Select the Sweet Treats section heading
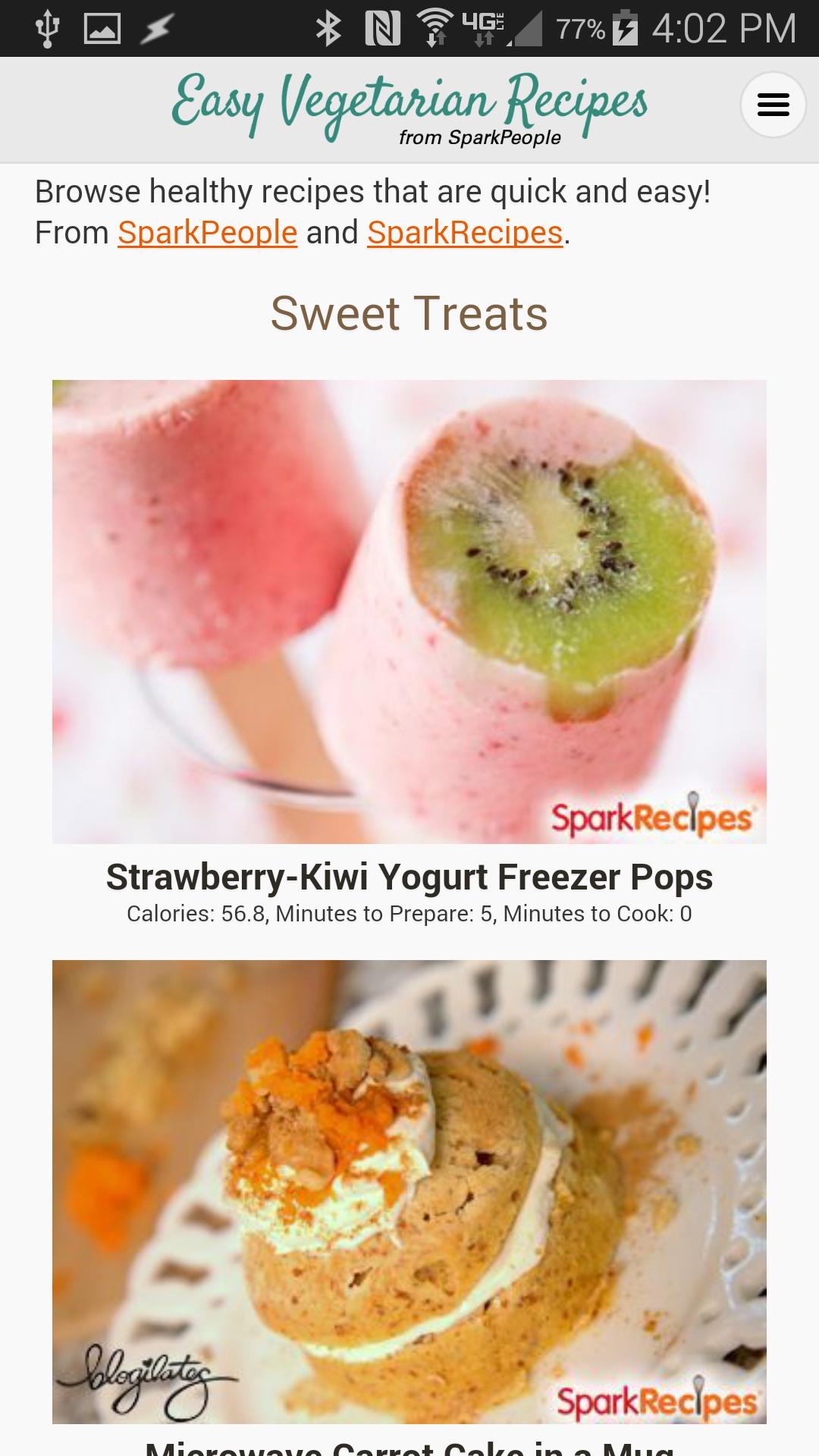Image resolution: width=819 pixels, height=1456 pixels. [409, 312]
